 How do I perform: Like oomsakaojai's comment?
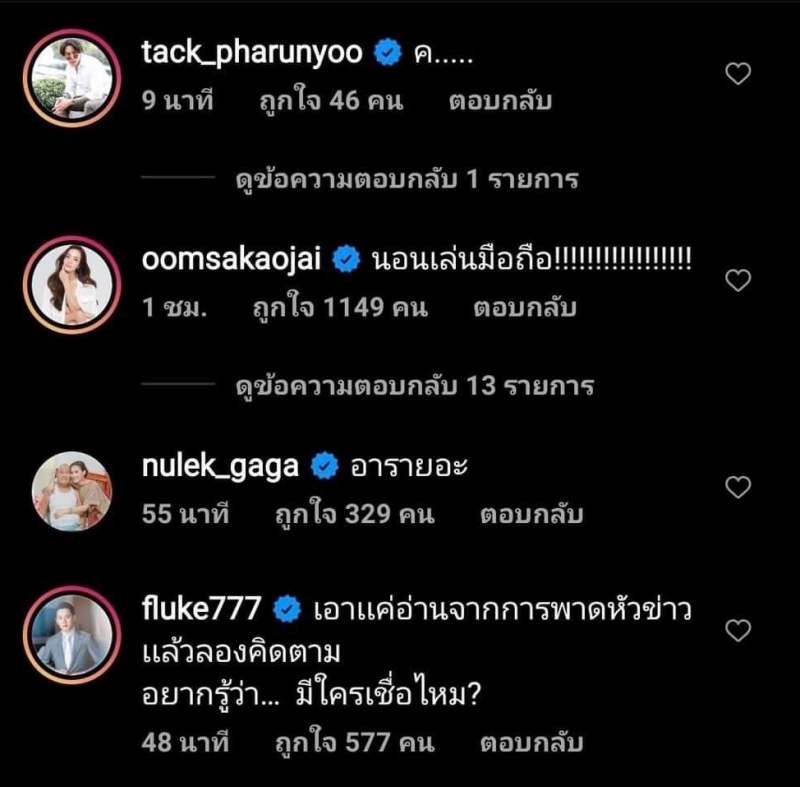point(738,281)
